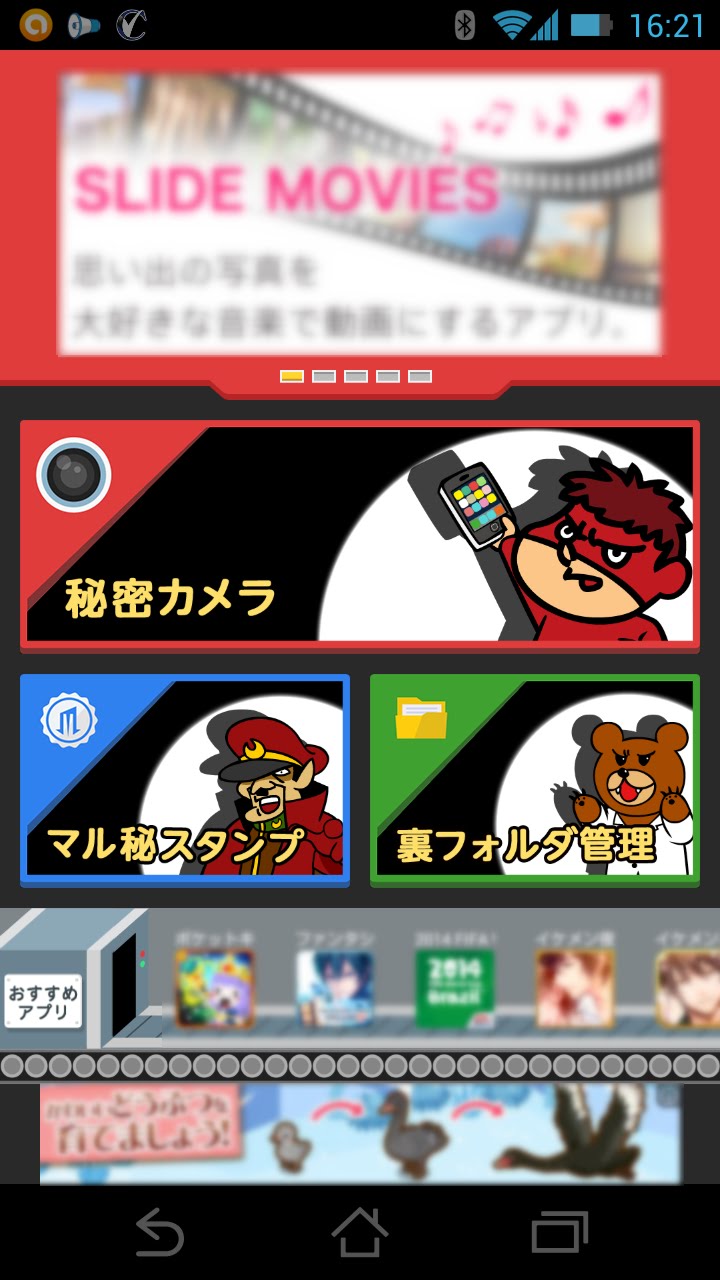Open the ad banner with swans
Image resolution: width=720 pixels, height=1280 pixels.
(360, 1134)
